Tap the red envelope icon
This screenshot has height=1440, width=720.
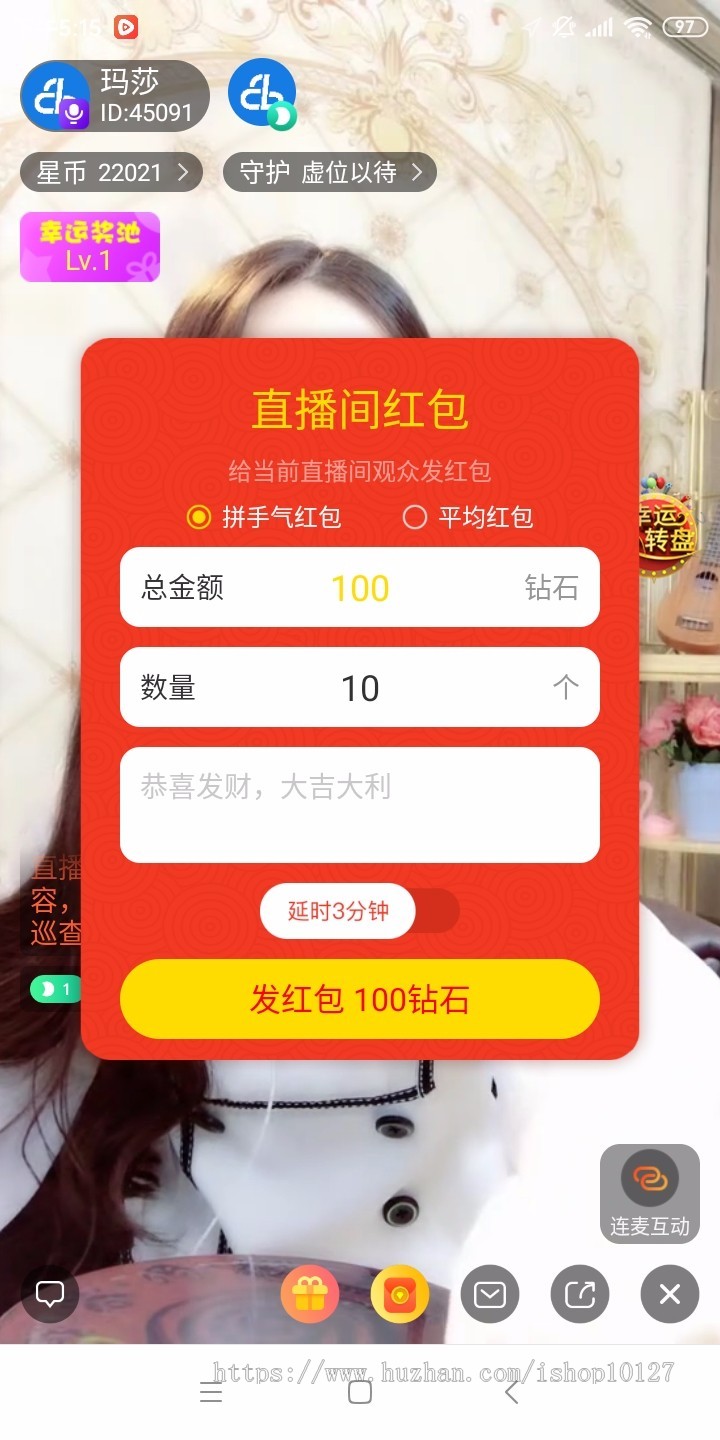click(400, 1294)
